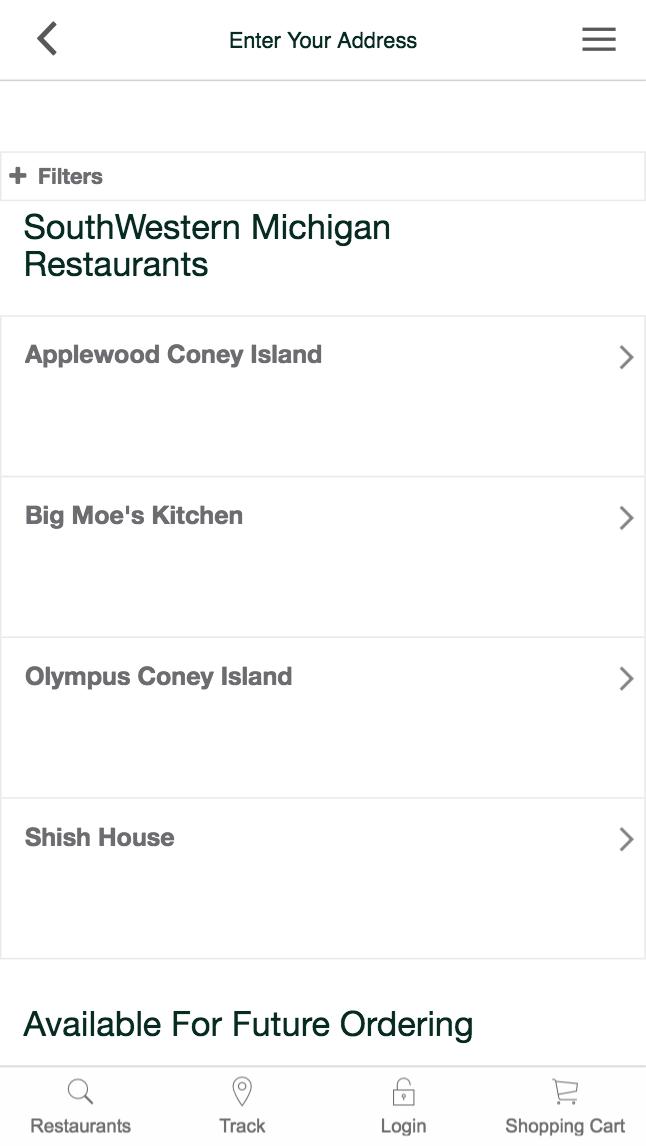
Task: View Olympus Coney Island menu
Action: [x=322, y=718]
